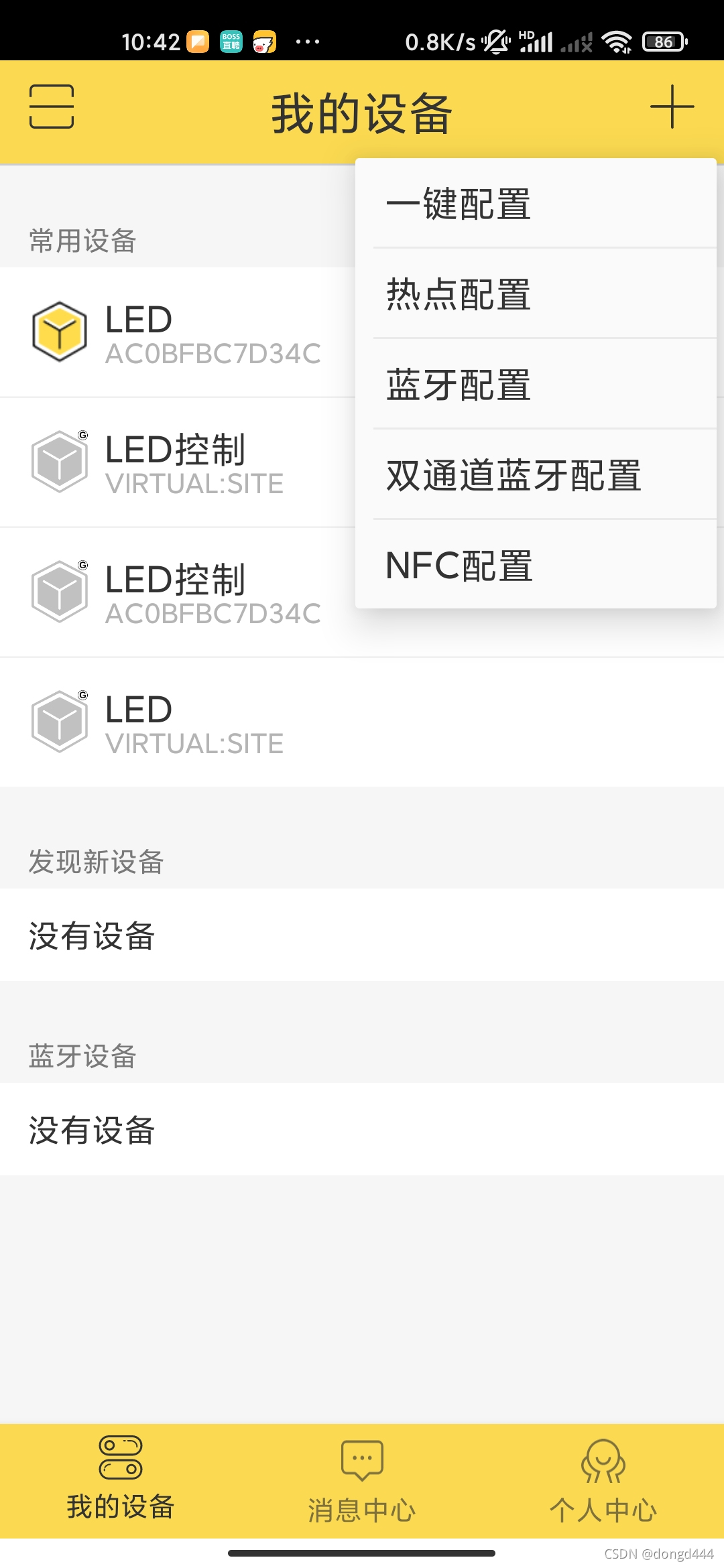
Task: Open the scan icon in the header
Action: [52, 107]
